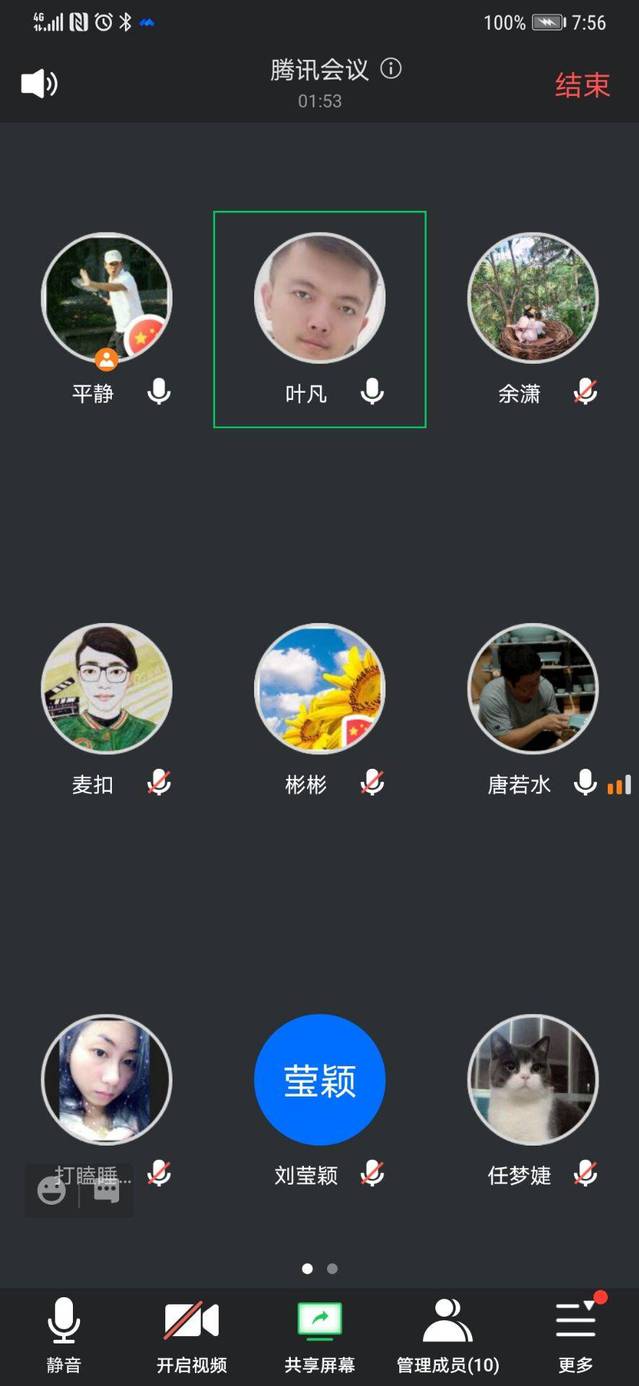The width and height of the screenshot is (639, 1386).
Task: Toggle the speaker audio icon
Action: [x=39, y=84]
